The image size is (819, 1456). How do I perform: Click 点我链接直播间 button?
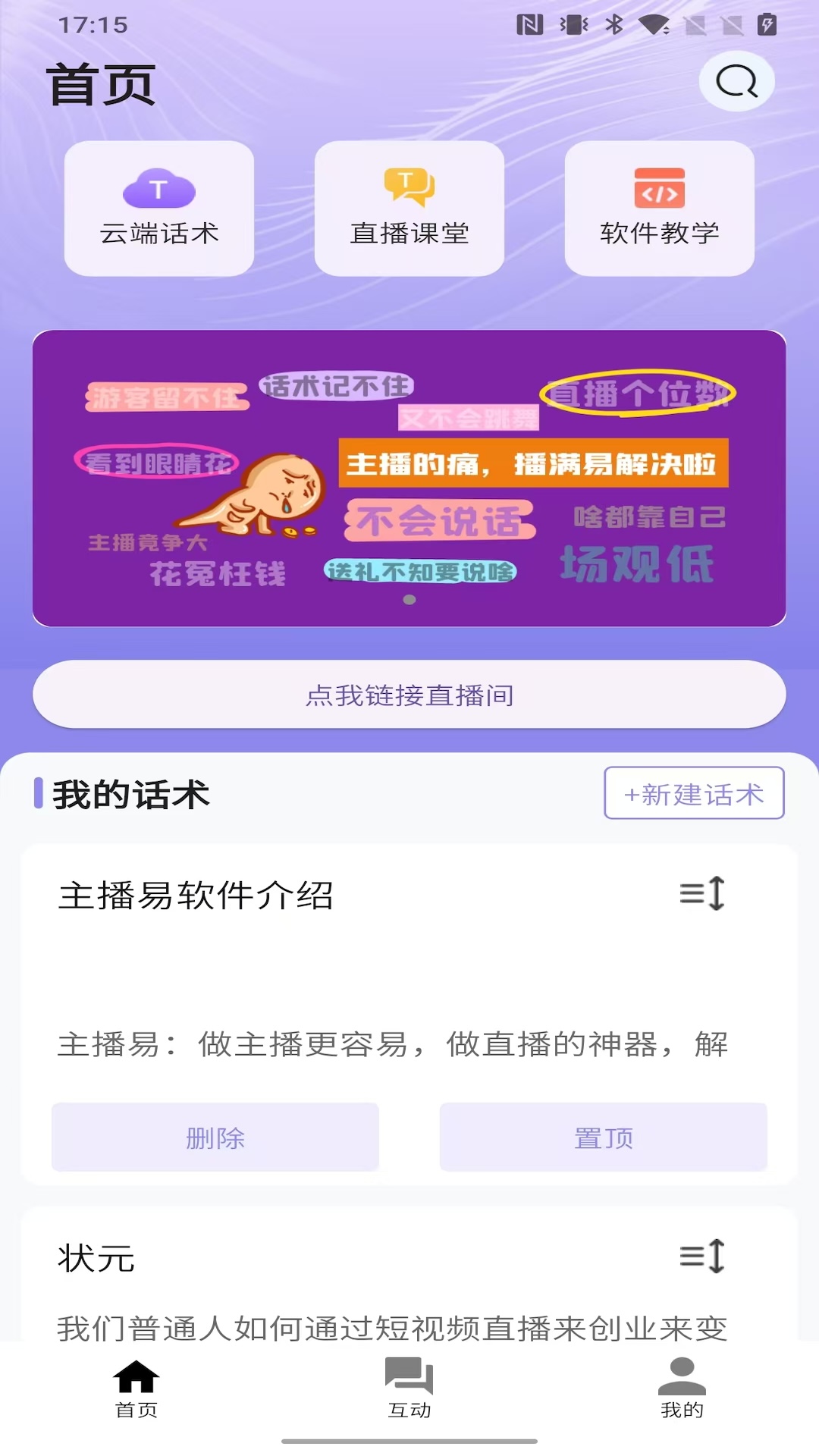tap(409, 695)
